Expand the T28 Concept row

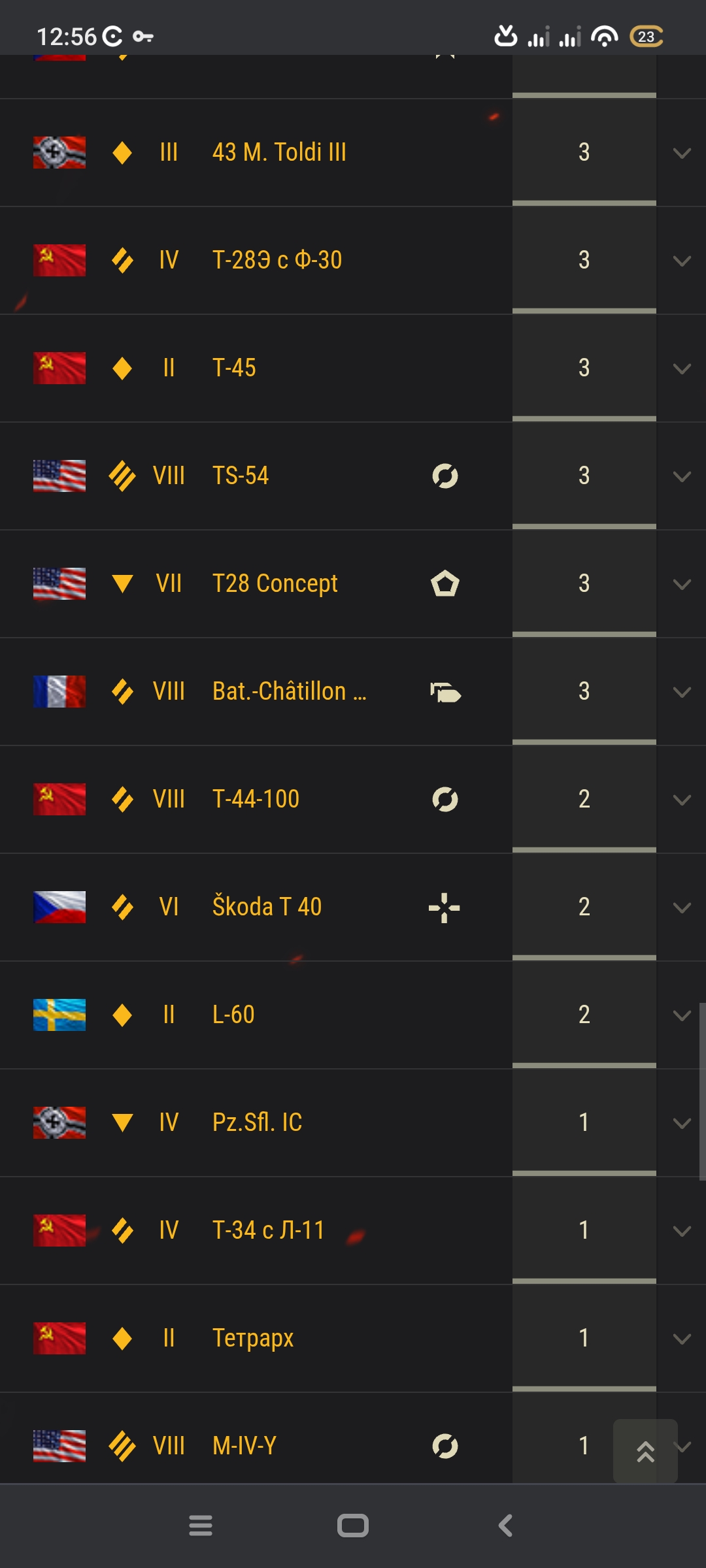tap(682, 585)
